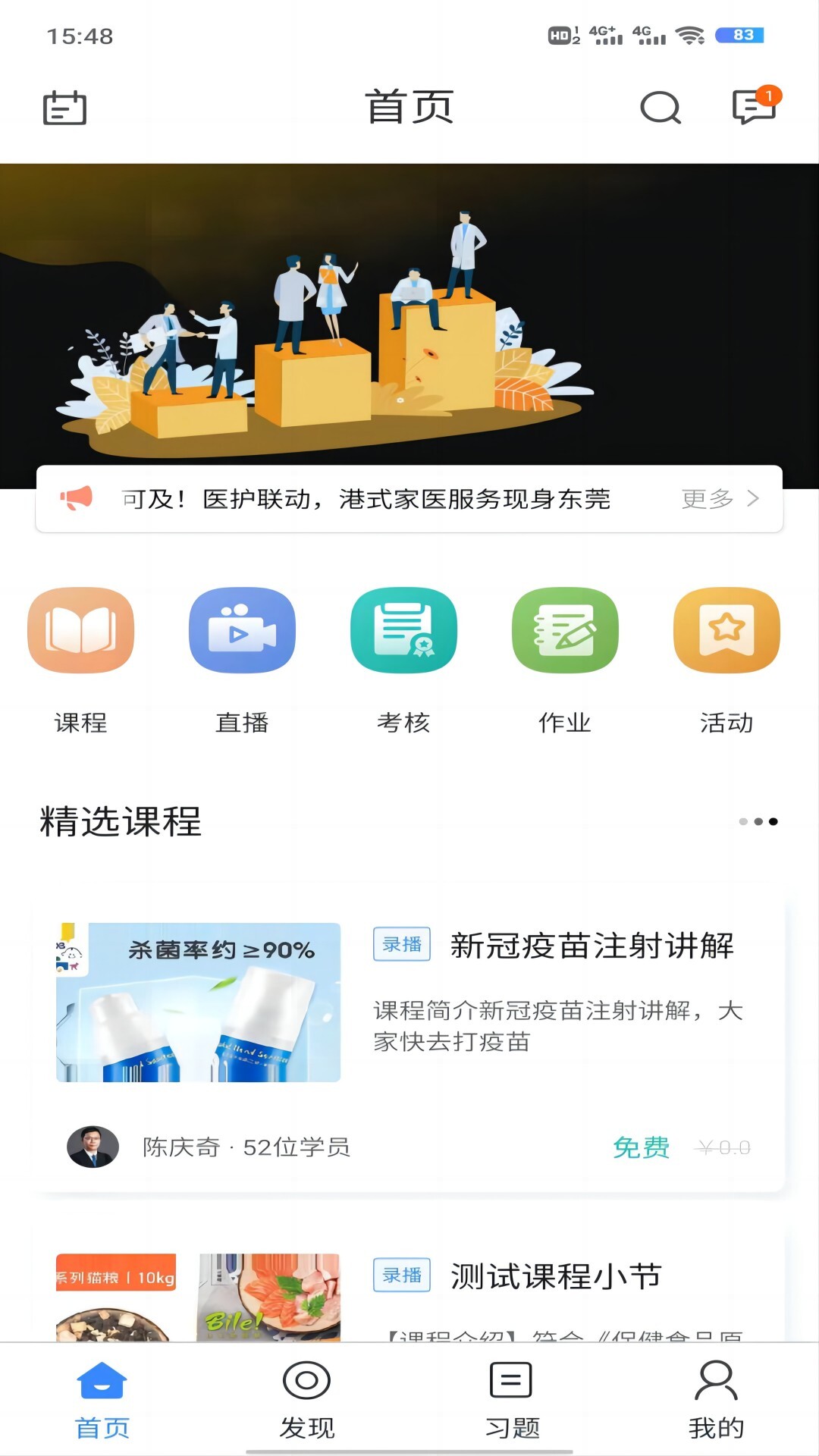This screenshot has height=1456, width=819.
Task: Open the schedule icon in top left corner
Action: pos(64,108)
